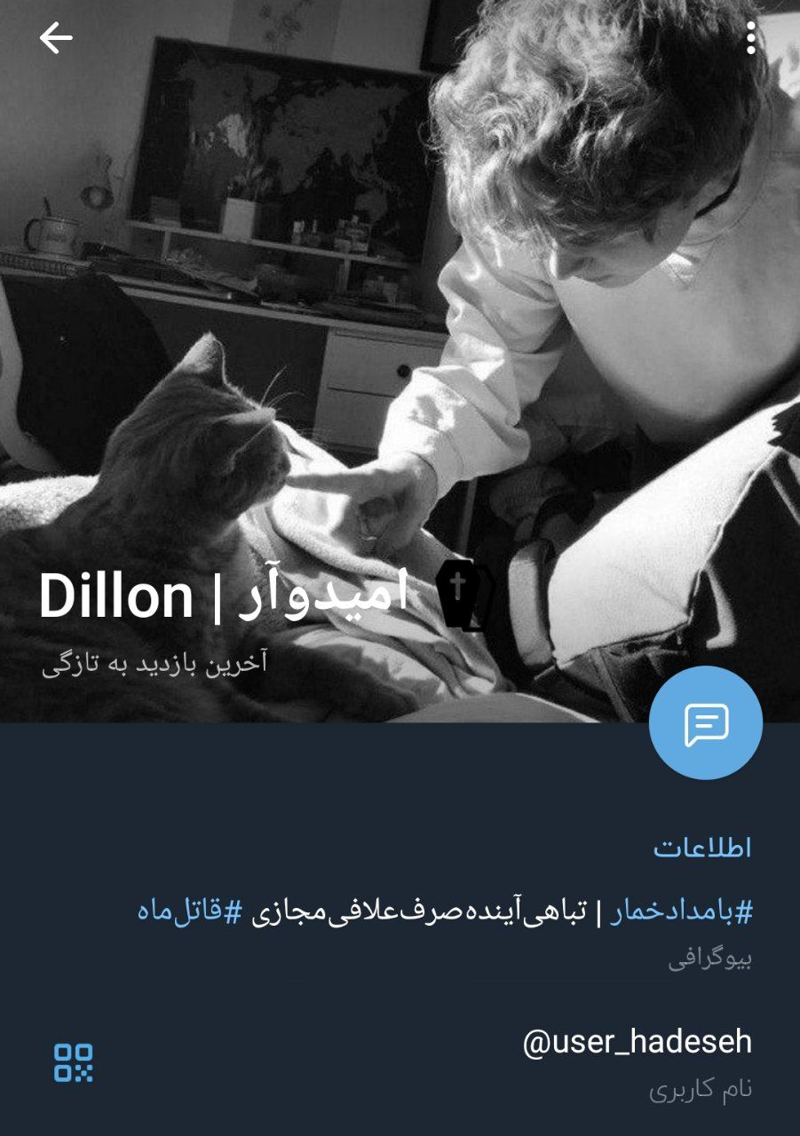Open the three-dot overflow menu
Image resolution: width=800 pixels, height=1136 pixels.
[751, 38]
